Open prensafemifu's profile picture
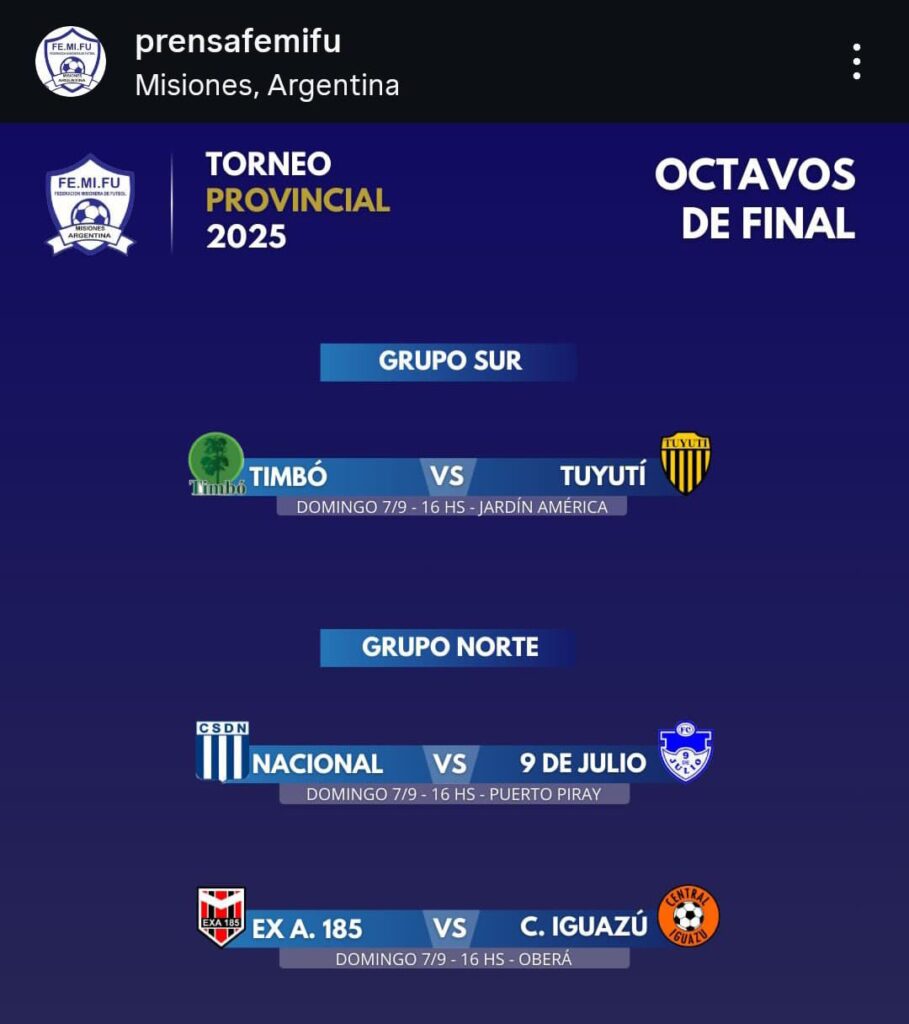The height and width of the screenshot is (1024, 909). point(71,62)
